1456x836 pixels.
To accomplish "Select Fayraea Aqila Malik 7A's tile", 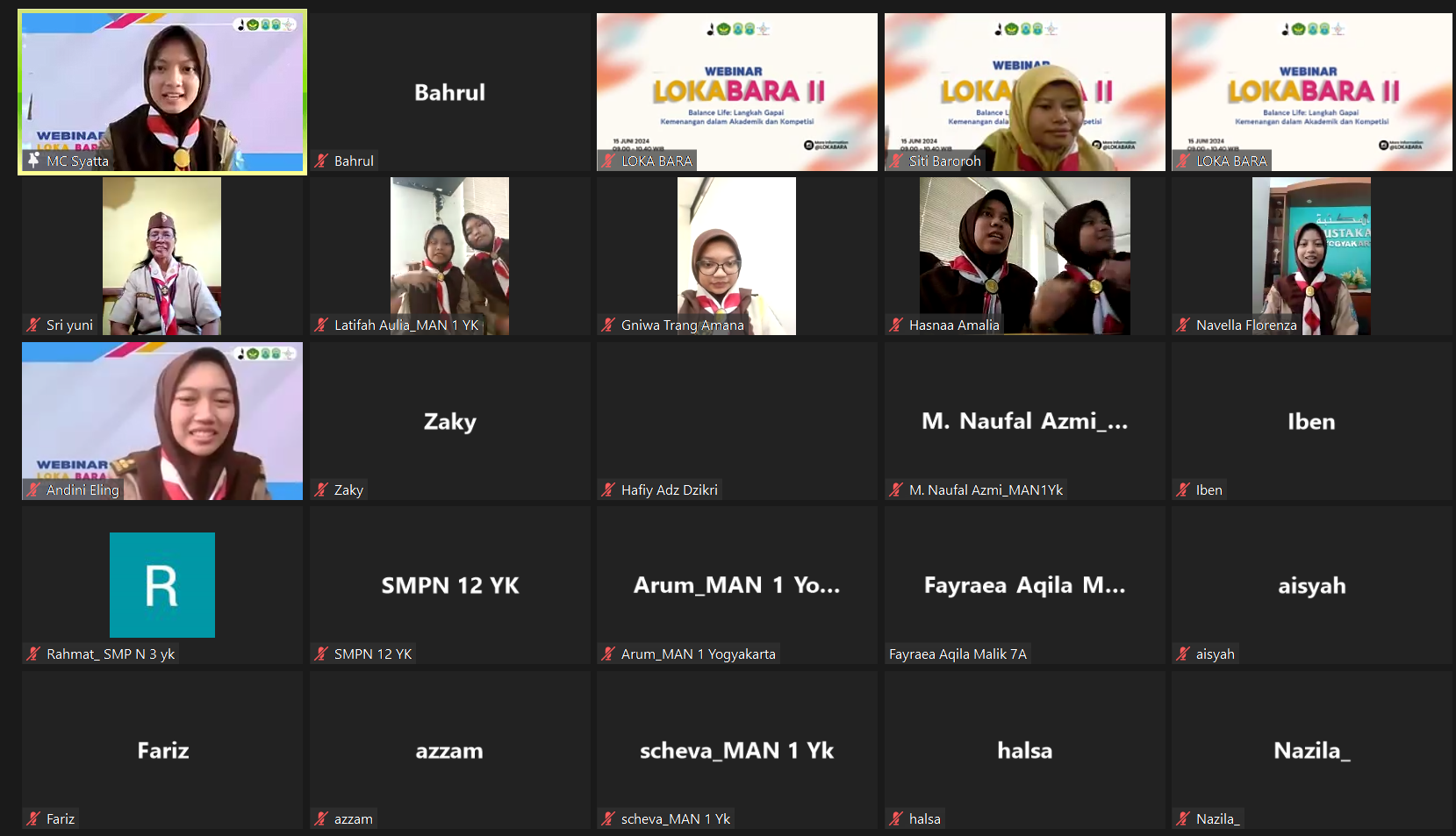I will tap(1024, 585).
